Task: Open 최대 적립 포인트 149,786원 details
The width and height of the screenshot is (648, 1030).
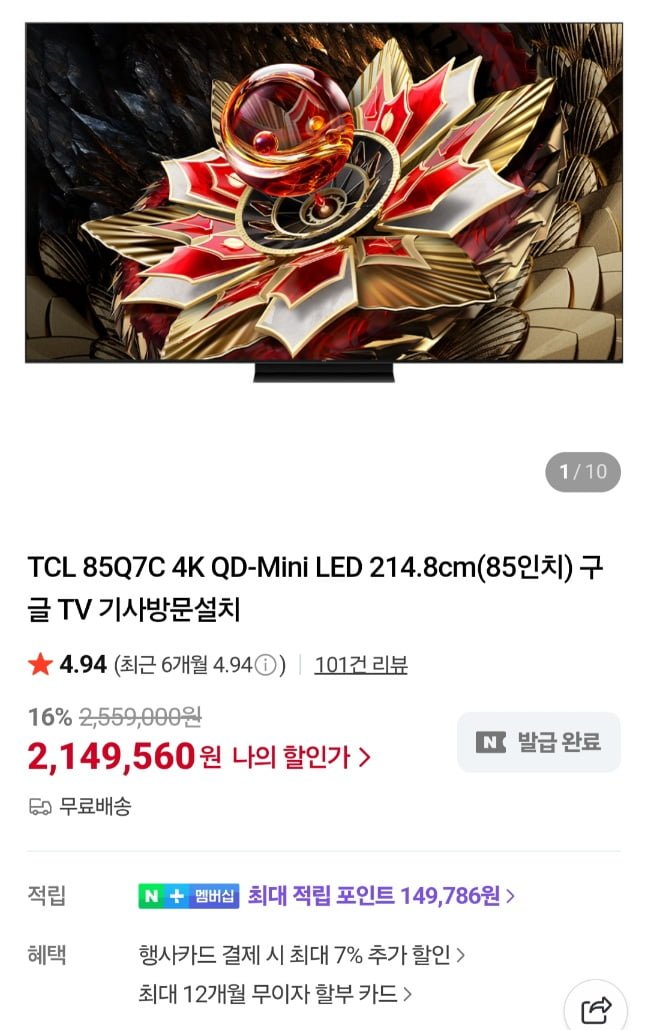Action: (381, 895)
